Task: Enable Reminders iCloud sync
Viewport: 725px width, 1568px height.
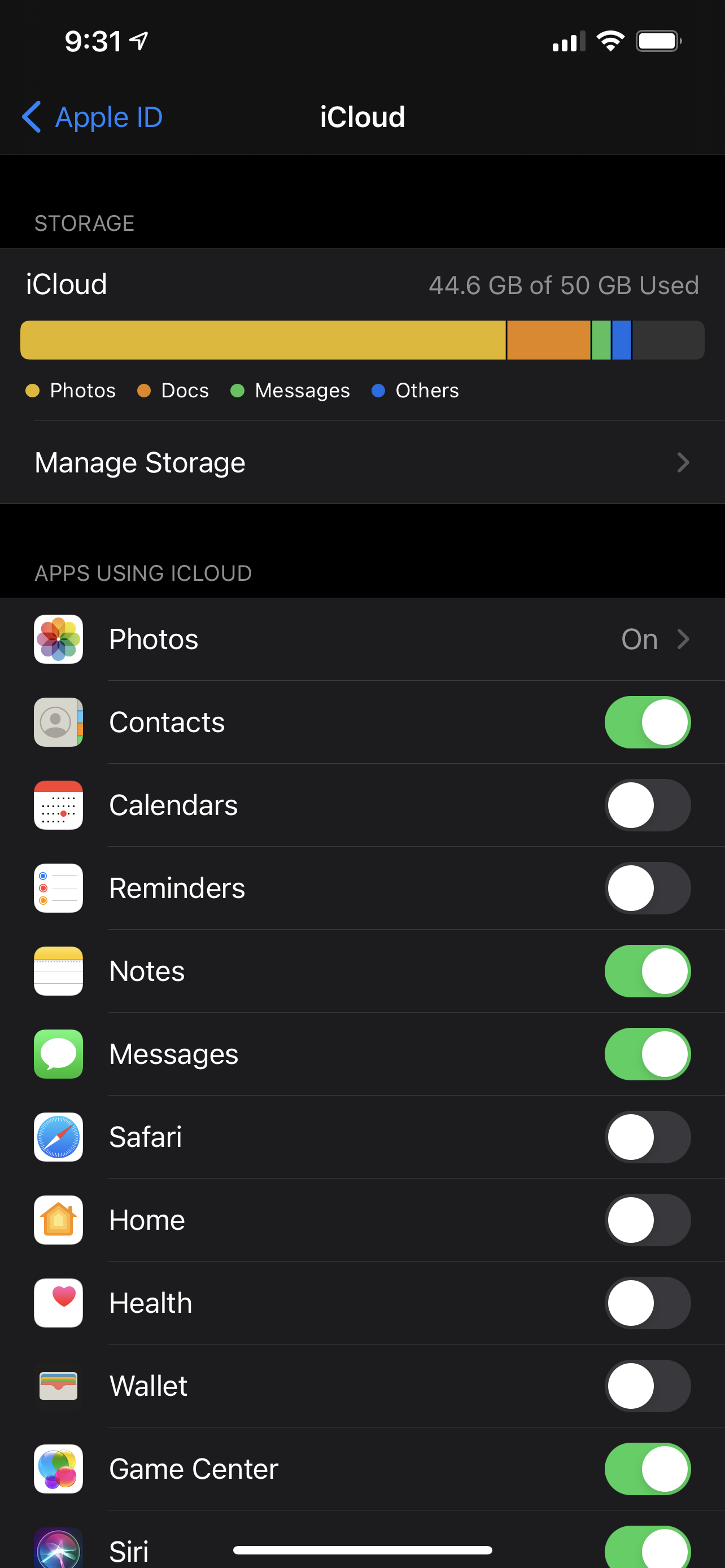Action: click(647, 888)
